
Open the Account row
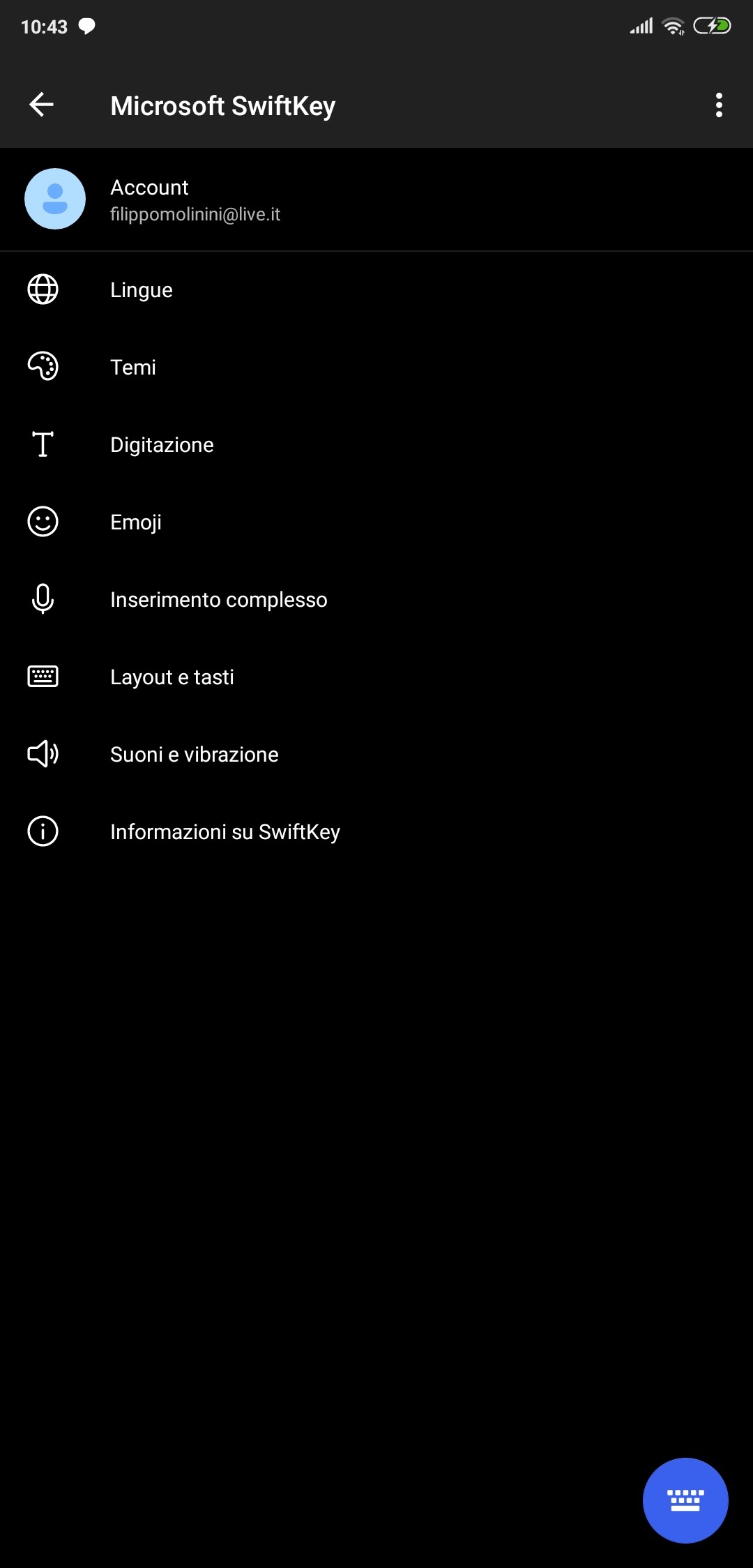pyautogui.click(x=376, y=199)
